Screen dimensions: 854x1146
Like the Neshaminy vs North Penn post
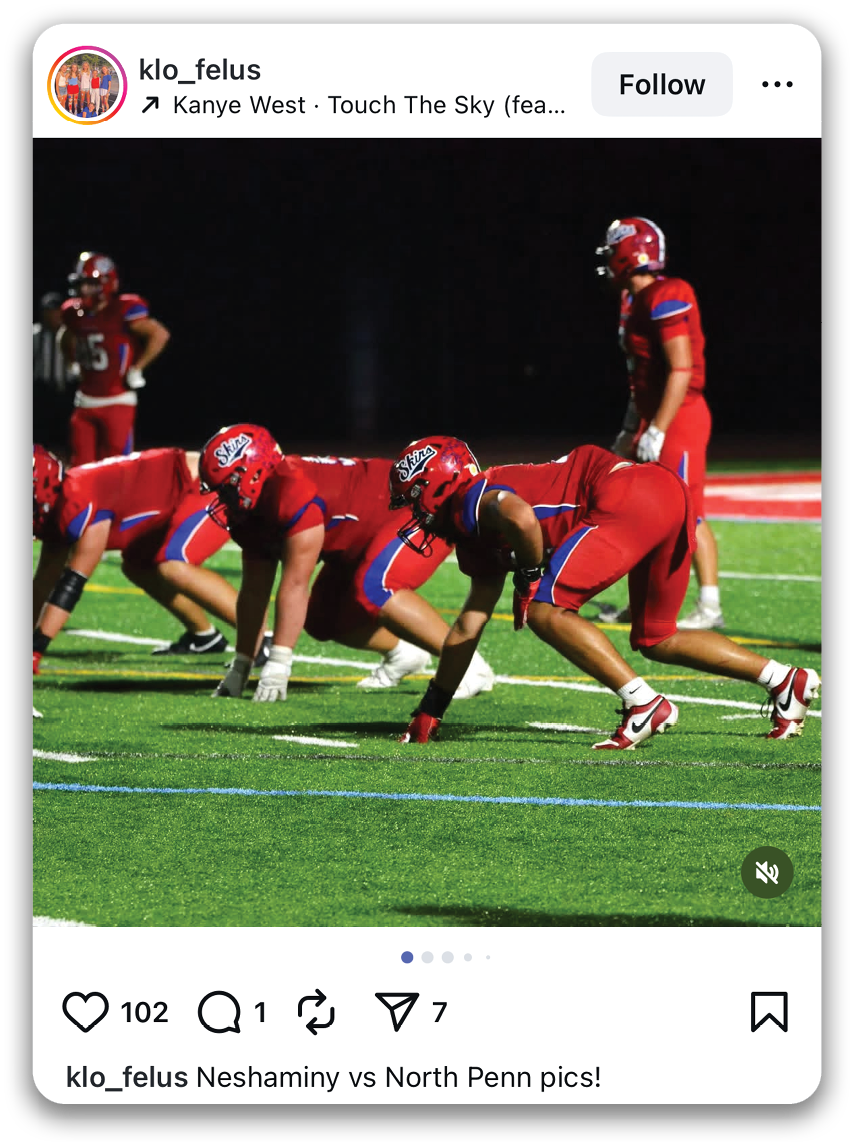point(86,1012)
